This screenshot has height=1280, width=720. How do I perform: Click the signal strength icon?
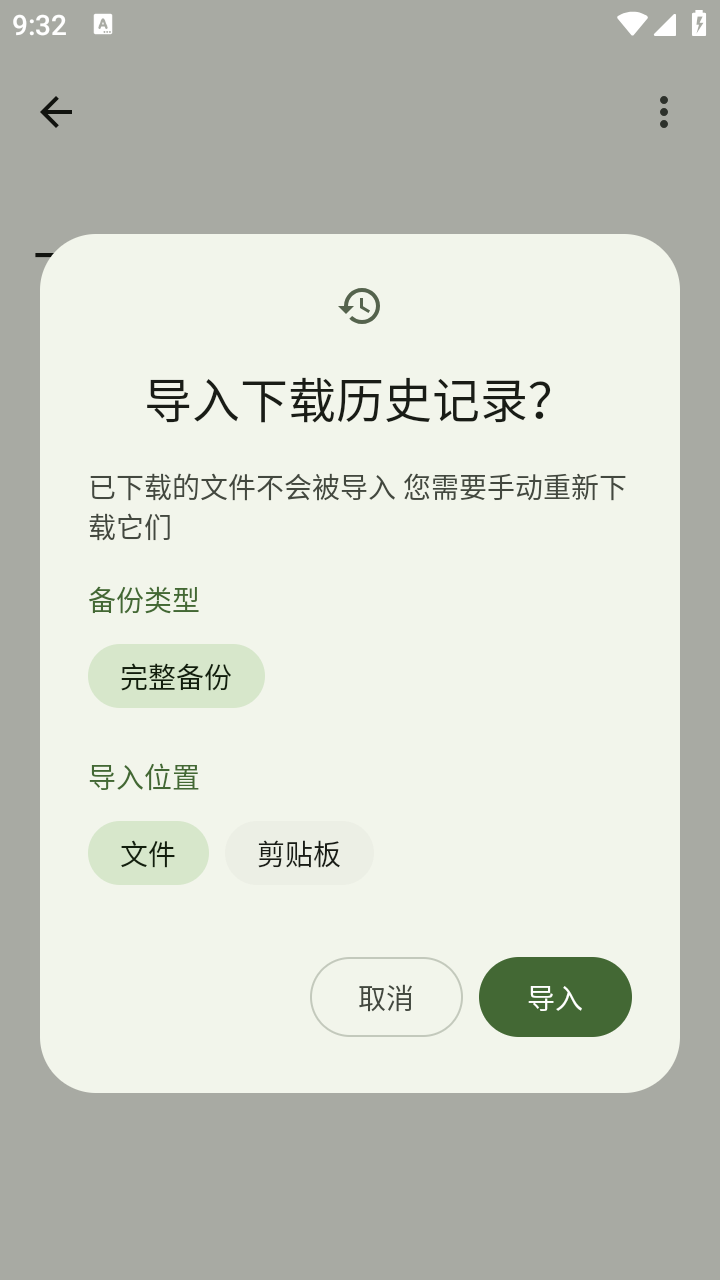pos(666,26)
